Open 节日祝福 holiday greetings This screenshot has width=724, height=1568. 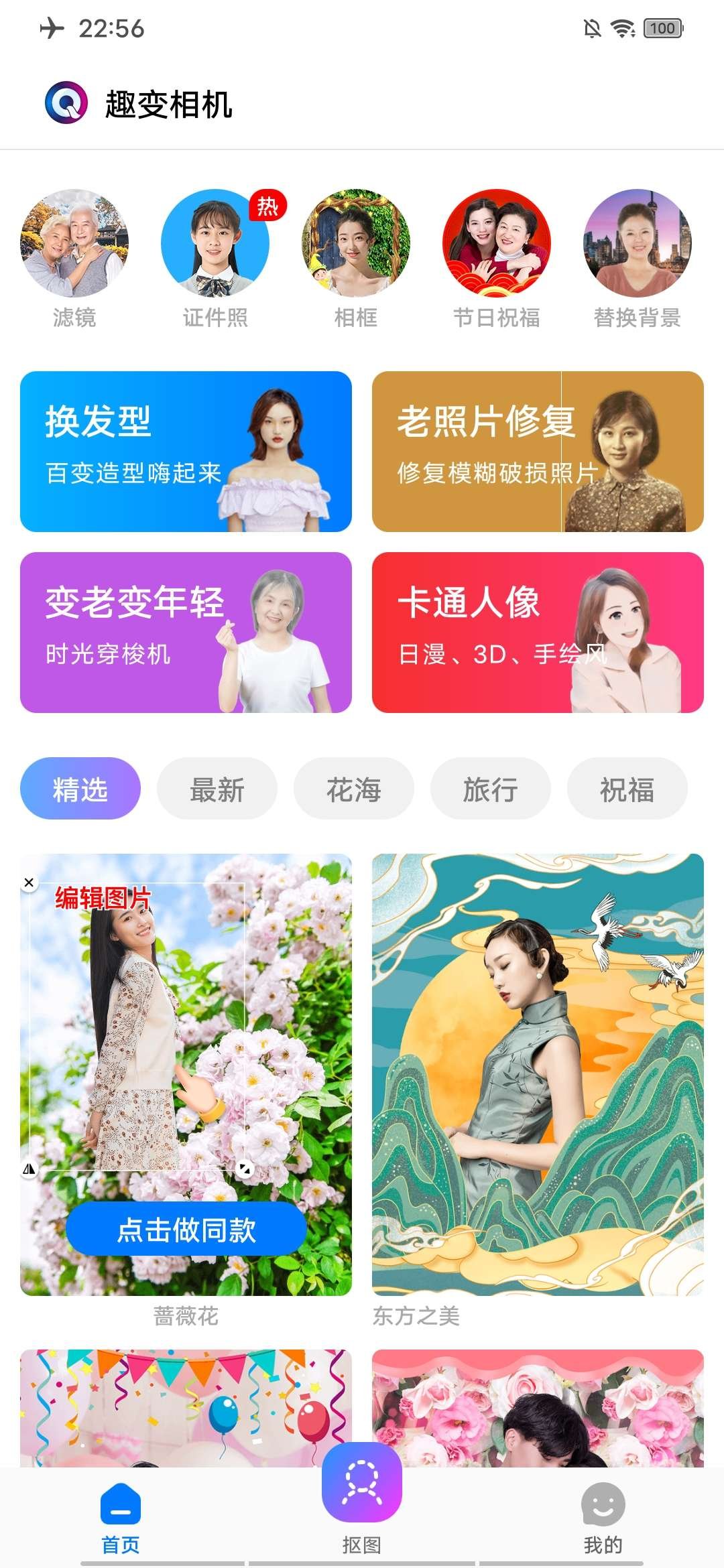point(497,258)
